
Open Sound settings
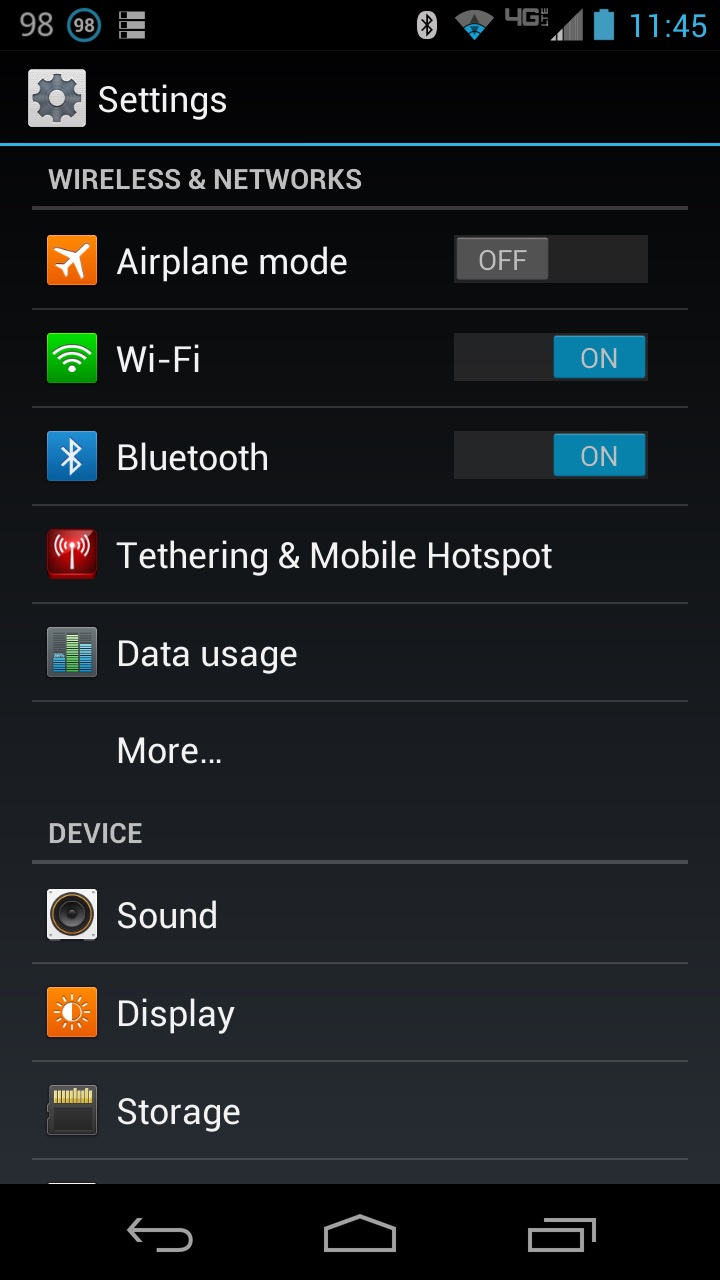point(360,914)
